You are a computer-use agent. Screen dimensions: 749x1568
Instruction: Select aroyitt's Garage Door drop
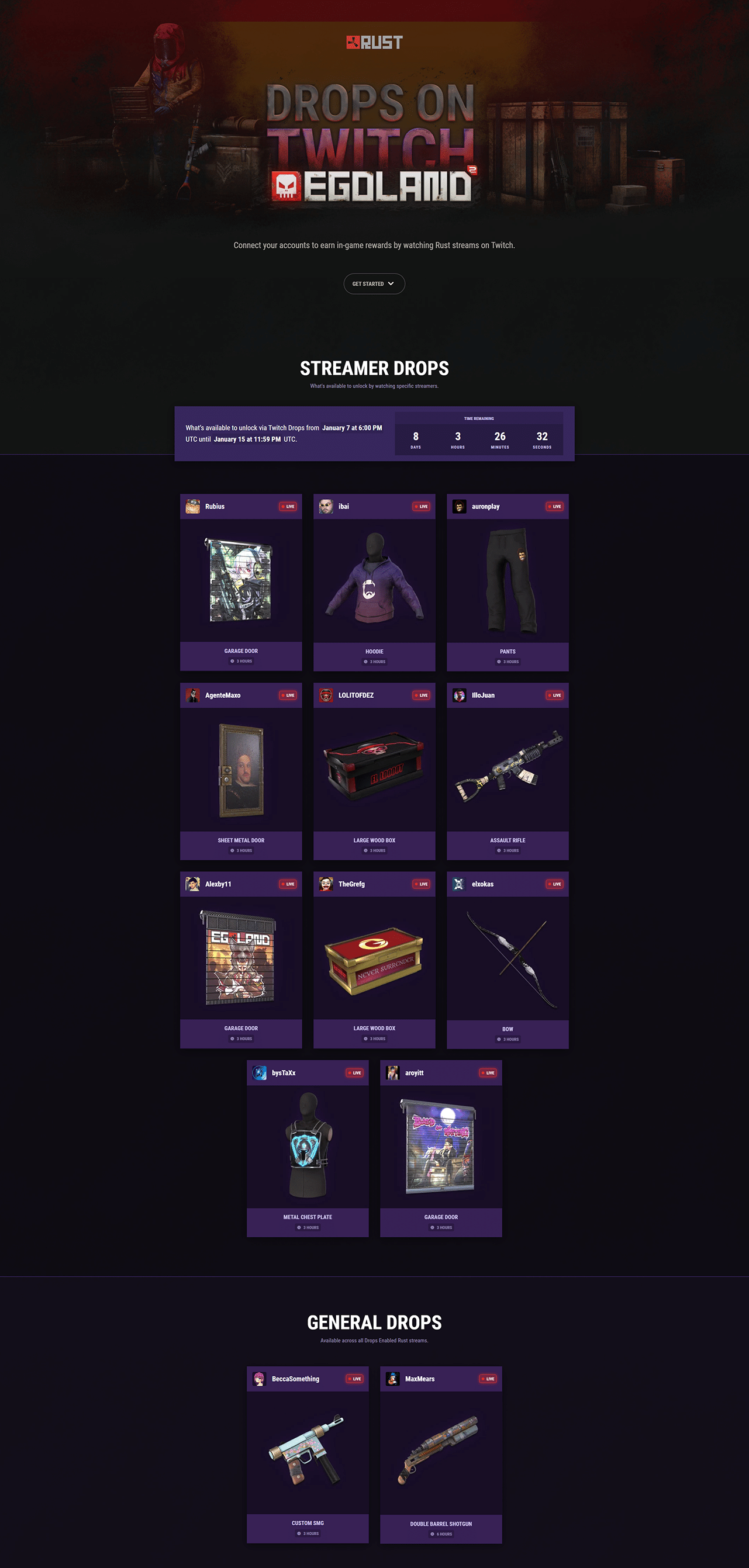441,1147
